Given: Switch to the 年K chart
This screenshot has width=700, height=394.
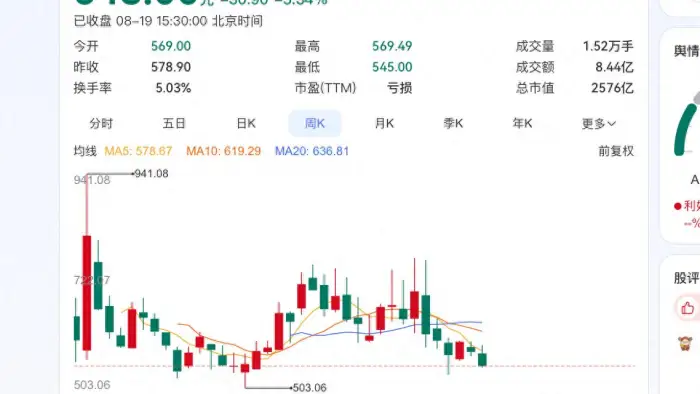Looking at the screenshot, I should pos(522,123).
